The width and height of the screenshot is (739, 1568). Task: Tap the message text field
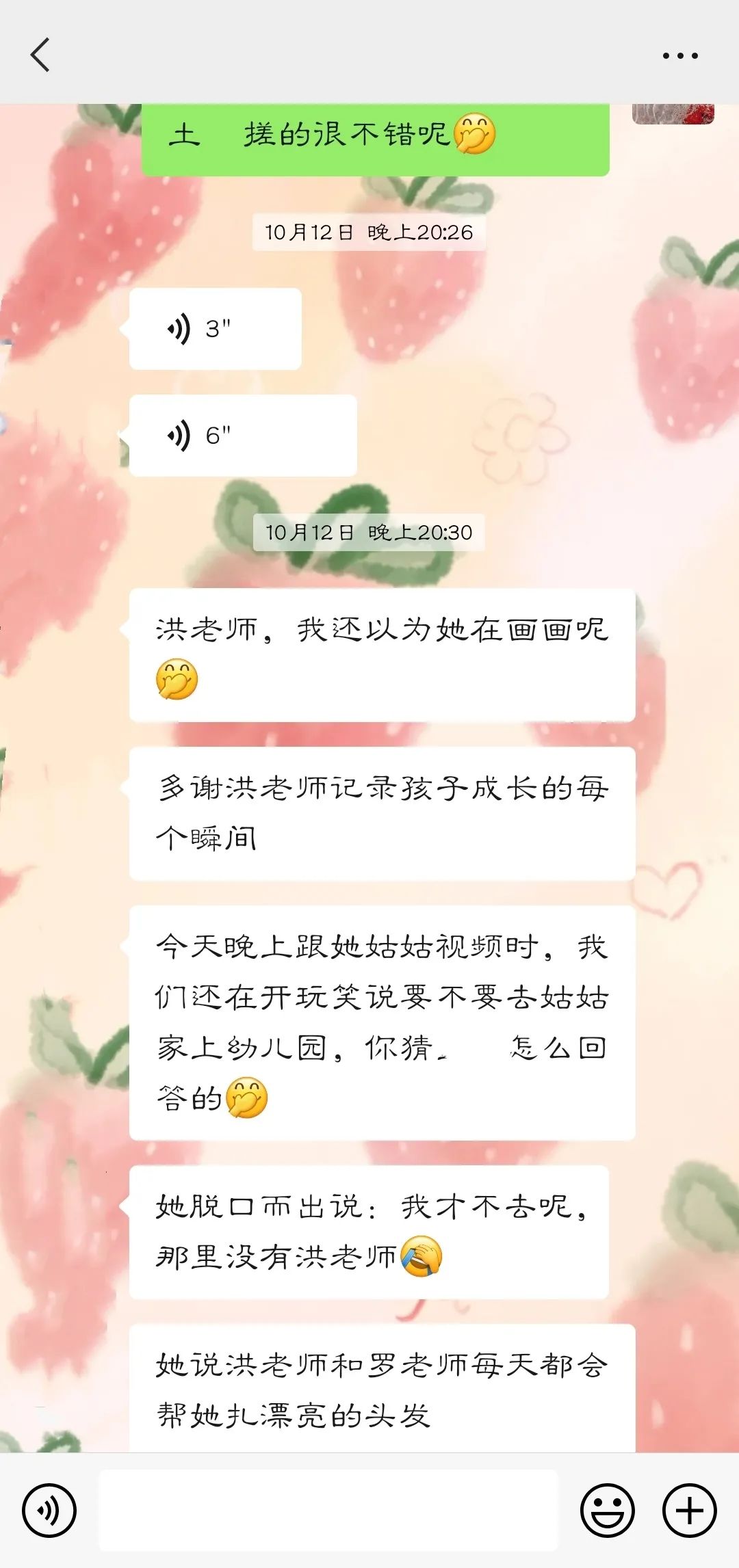point(328,1510)
